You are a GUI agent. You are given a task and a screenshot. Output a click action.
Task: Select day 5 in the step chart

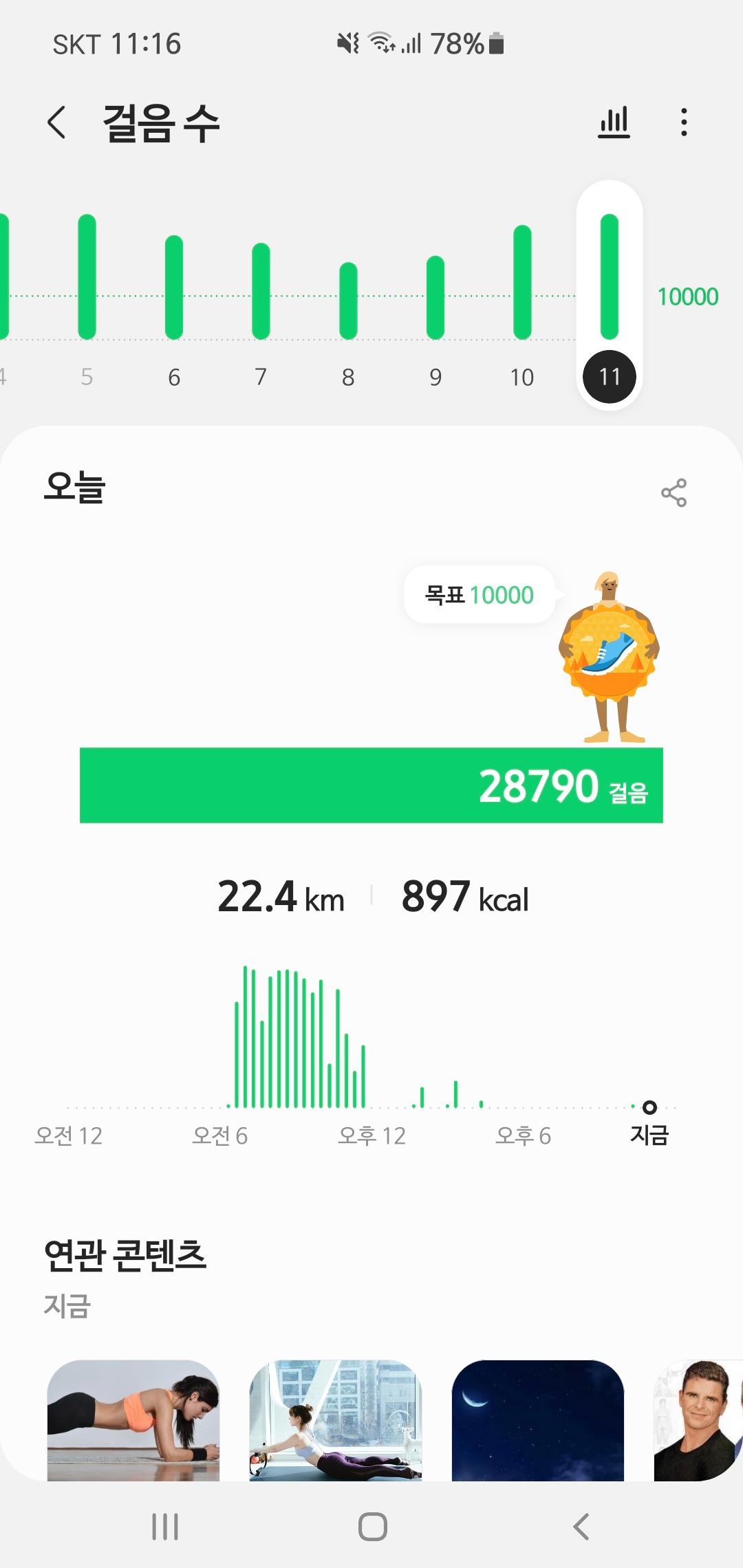coord(87,296)
